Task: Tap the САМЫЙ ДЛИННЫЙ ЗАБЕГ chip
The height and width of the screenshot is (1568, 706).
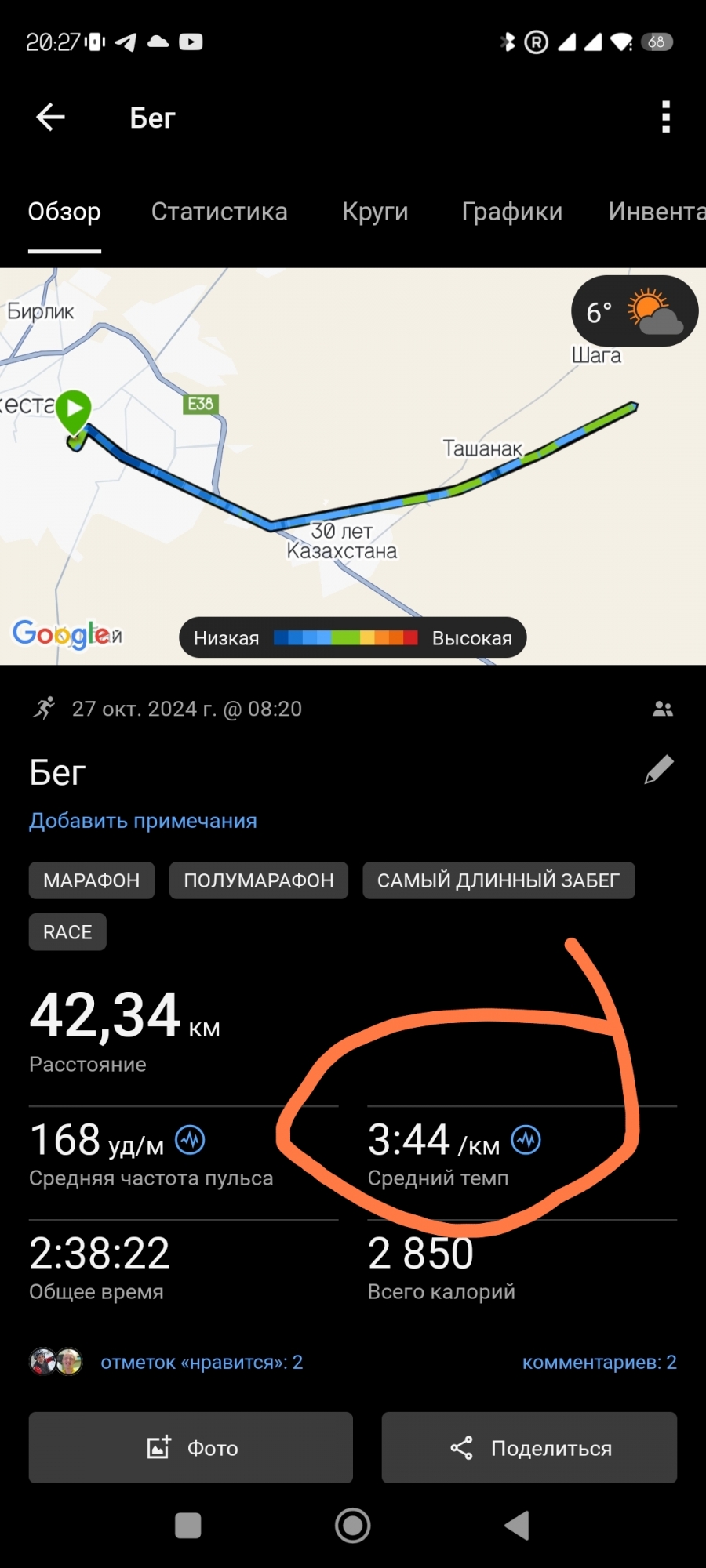Action: click(498, 880)
